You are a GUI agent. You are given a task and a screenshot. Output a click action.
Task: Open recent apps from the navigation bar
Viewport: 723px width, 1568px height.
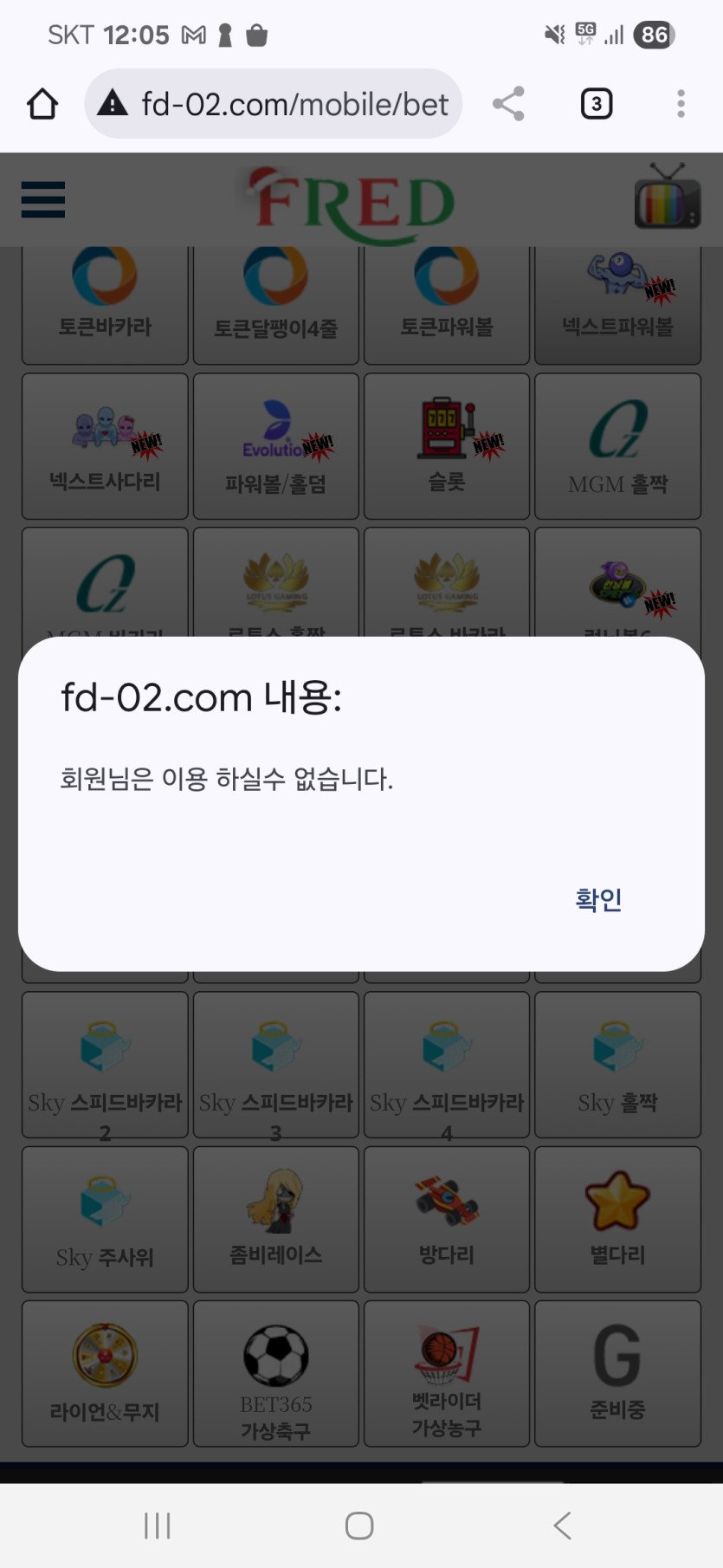[x=158, y=1526]
